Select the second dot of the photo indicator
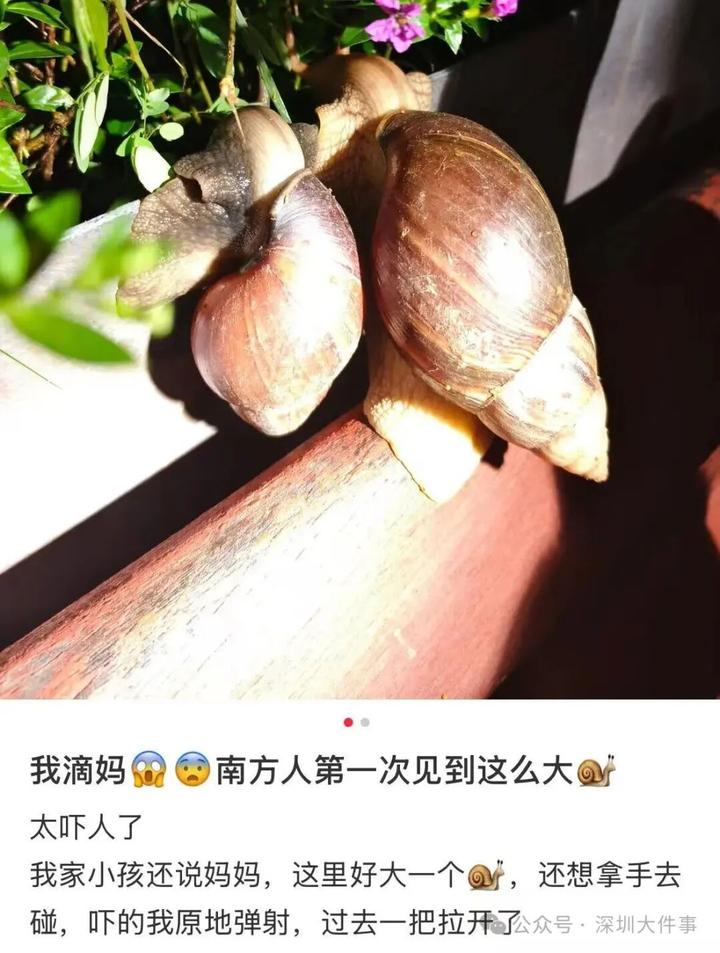The width and height of the screenshot is (720, 953). coord(365,722)
